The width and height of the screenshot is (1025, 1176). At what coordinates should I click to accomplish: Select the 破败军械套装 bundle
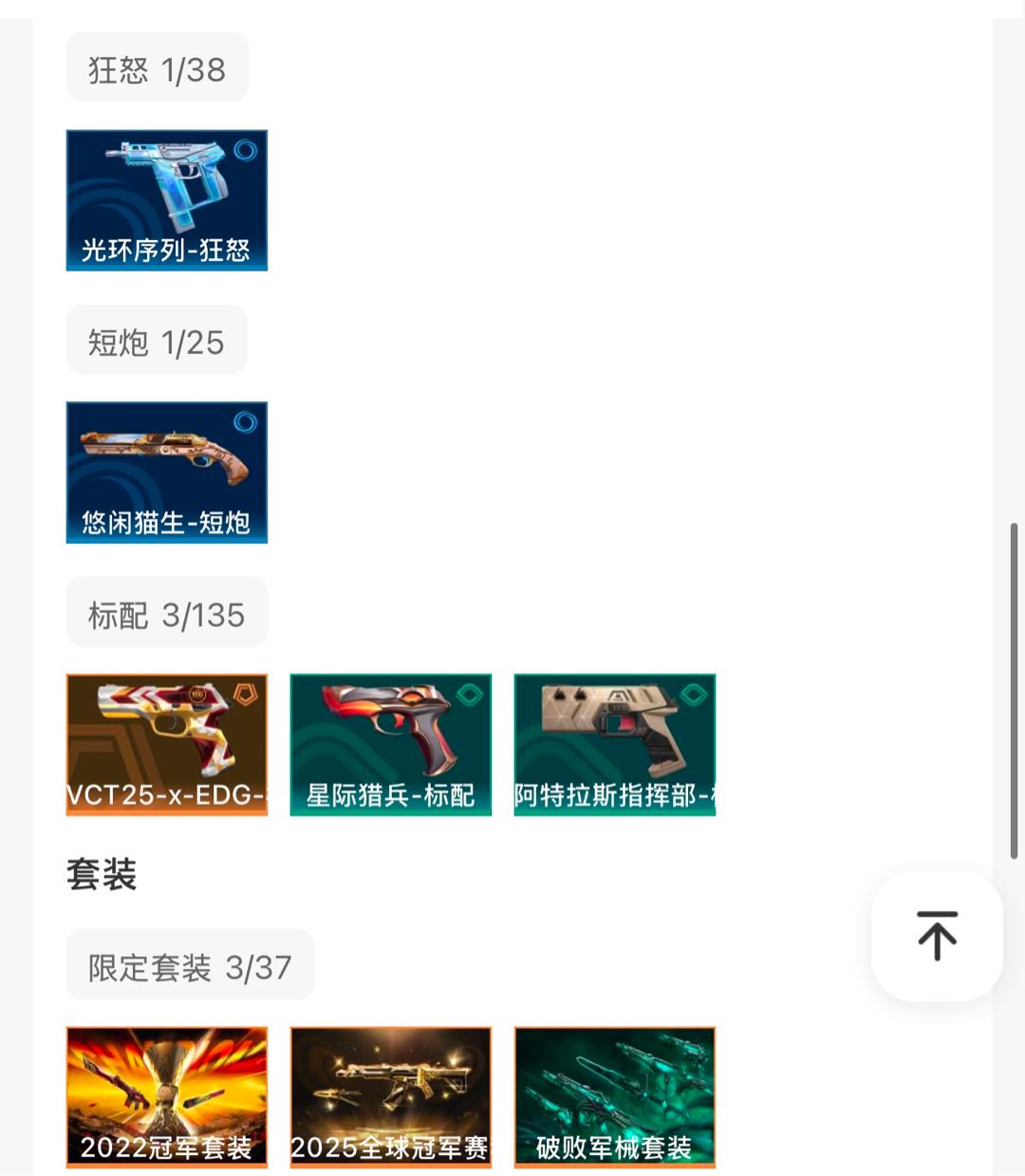[x=615, y=1096]
